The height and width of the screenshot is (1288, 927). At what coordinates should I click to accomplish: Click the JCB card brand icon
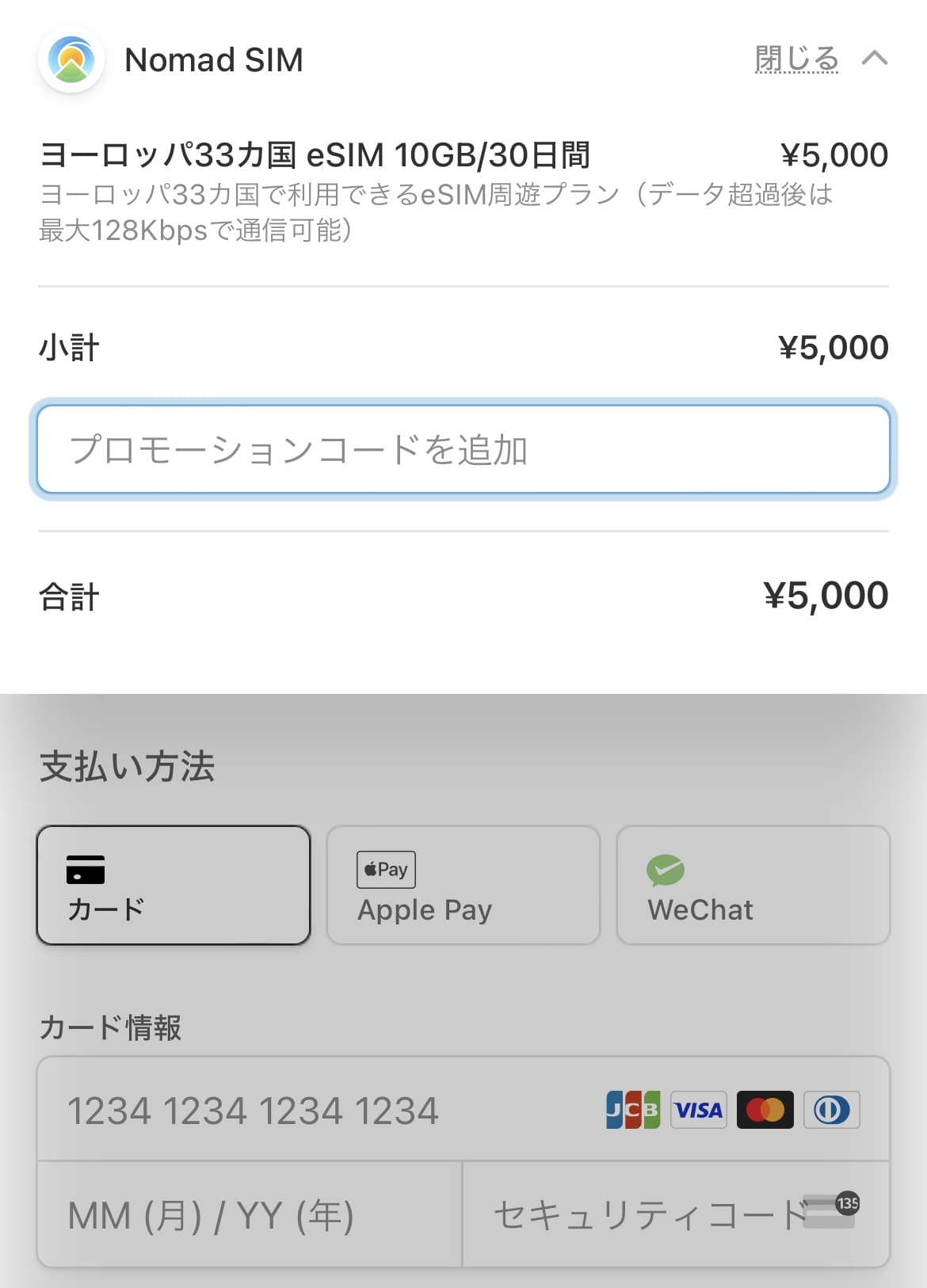[x=631, y=1110]
